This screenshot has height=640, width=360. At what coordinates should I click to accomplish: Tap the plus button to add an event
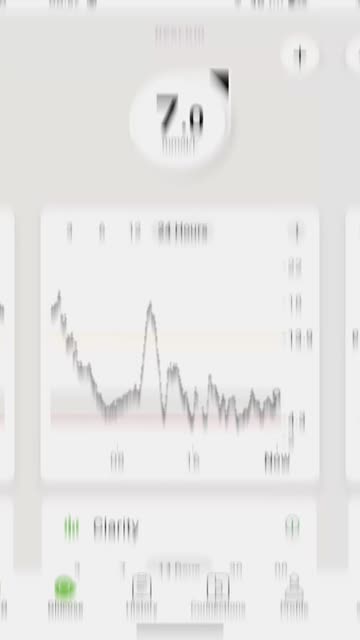pyautogui.click(x=300, y=55)
